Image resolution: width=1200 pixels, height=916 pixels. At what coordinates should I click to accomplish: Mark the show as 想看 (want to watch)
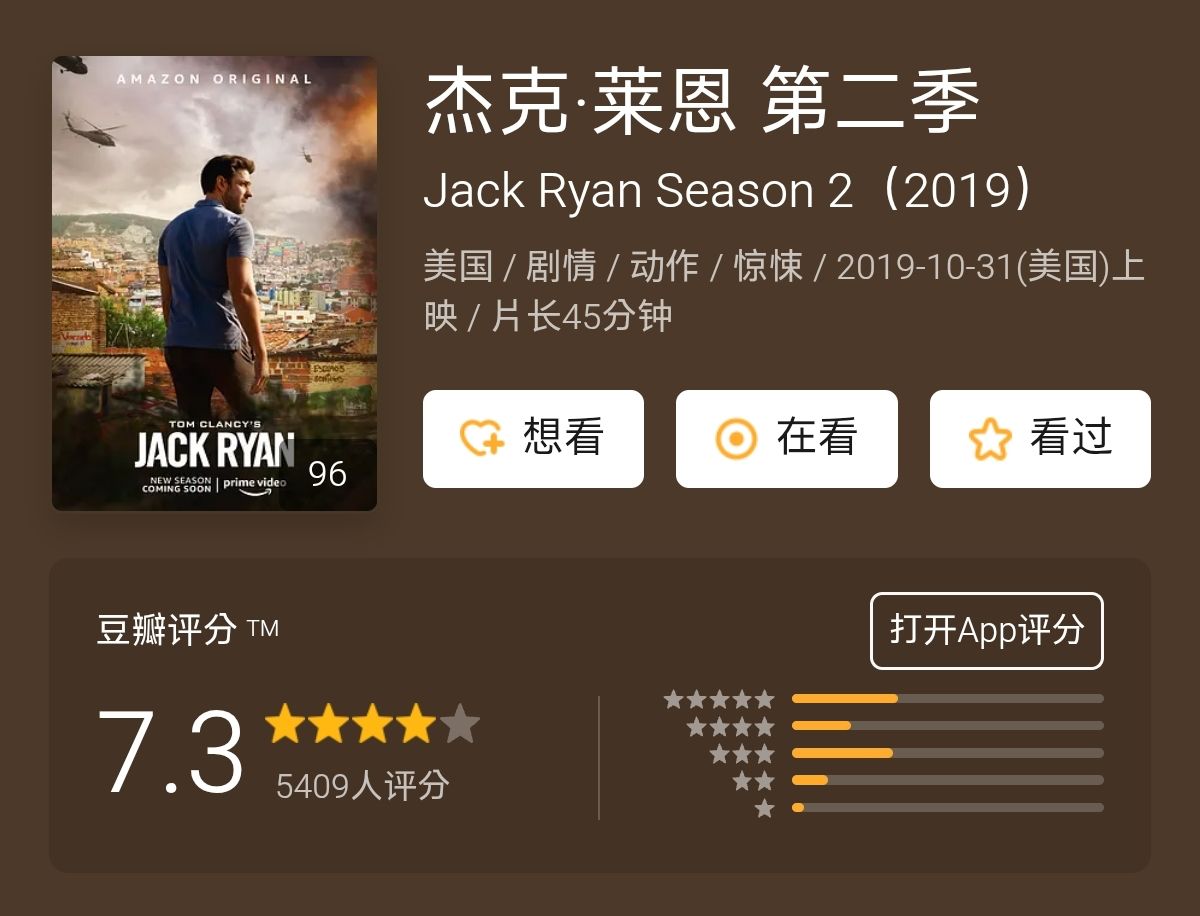click(x=533, y=439)
